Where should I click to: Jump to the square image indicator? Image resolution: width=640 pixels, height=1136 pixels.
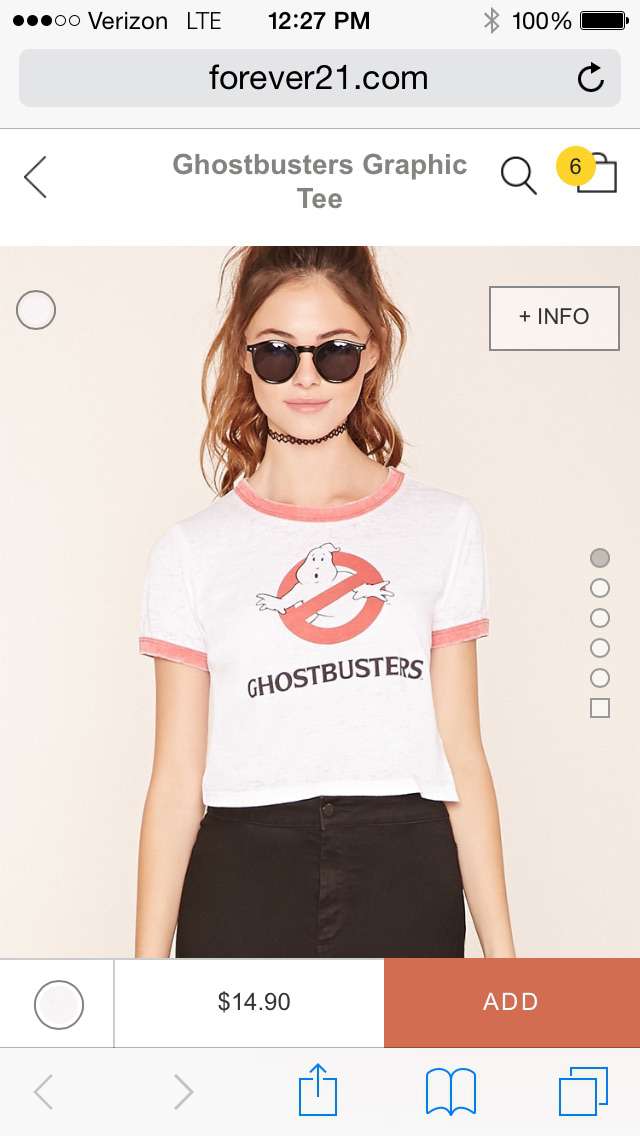pos(600,708)
